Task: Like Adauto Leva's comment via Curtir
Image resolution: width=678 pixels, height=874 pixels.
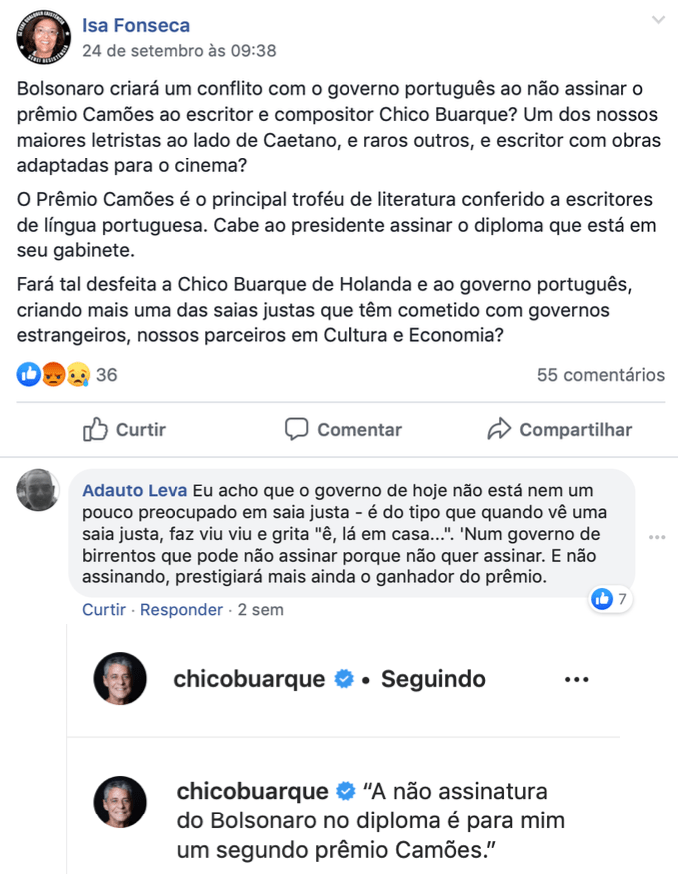Action: click(104, 609)
